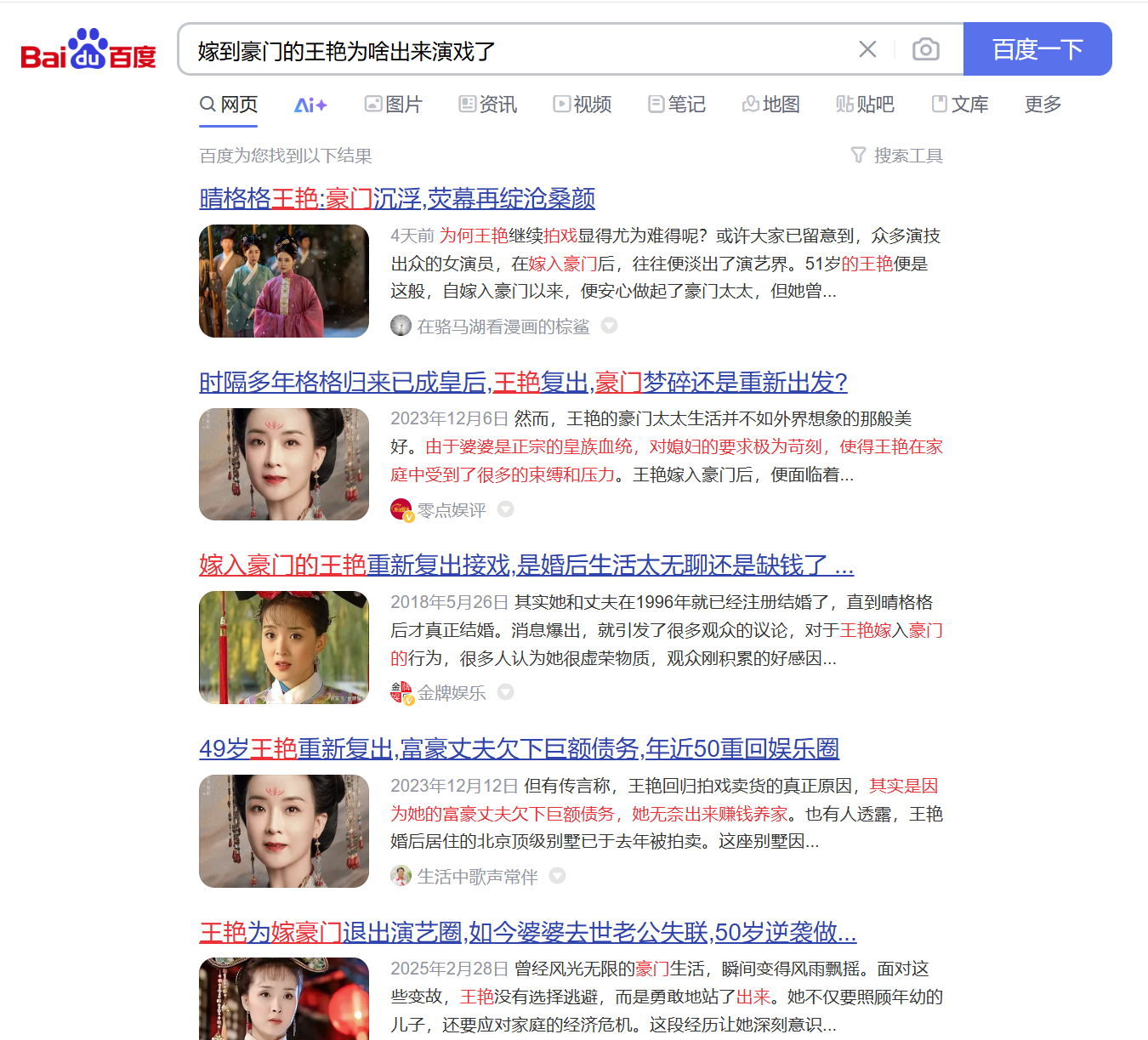Viewport: 1148px width, 1040px height.
Task: Switch to the 图片 tab
Action: coord(394,105)
